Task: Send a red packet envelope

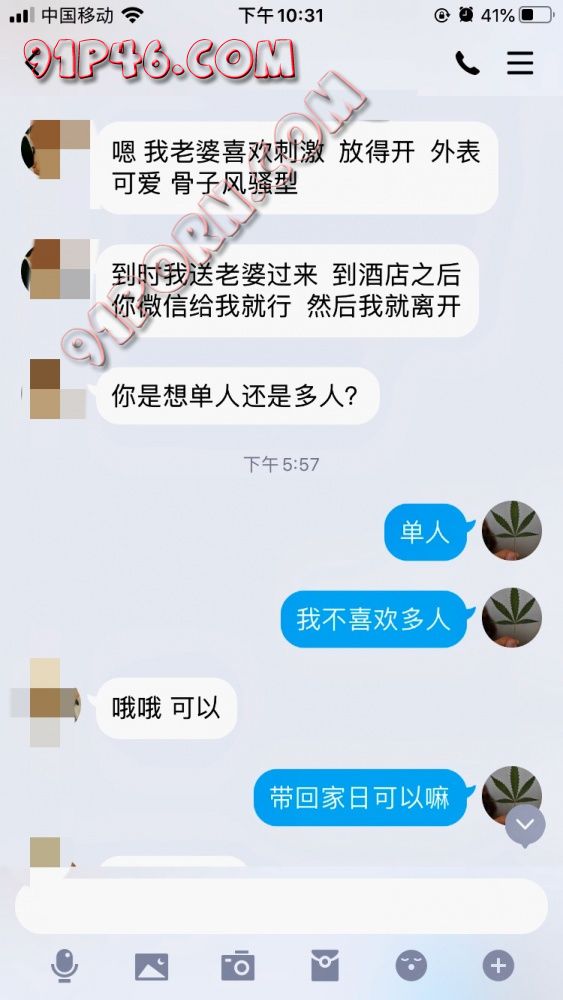Action: pos(325,966)
